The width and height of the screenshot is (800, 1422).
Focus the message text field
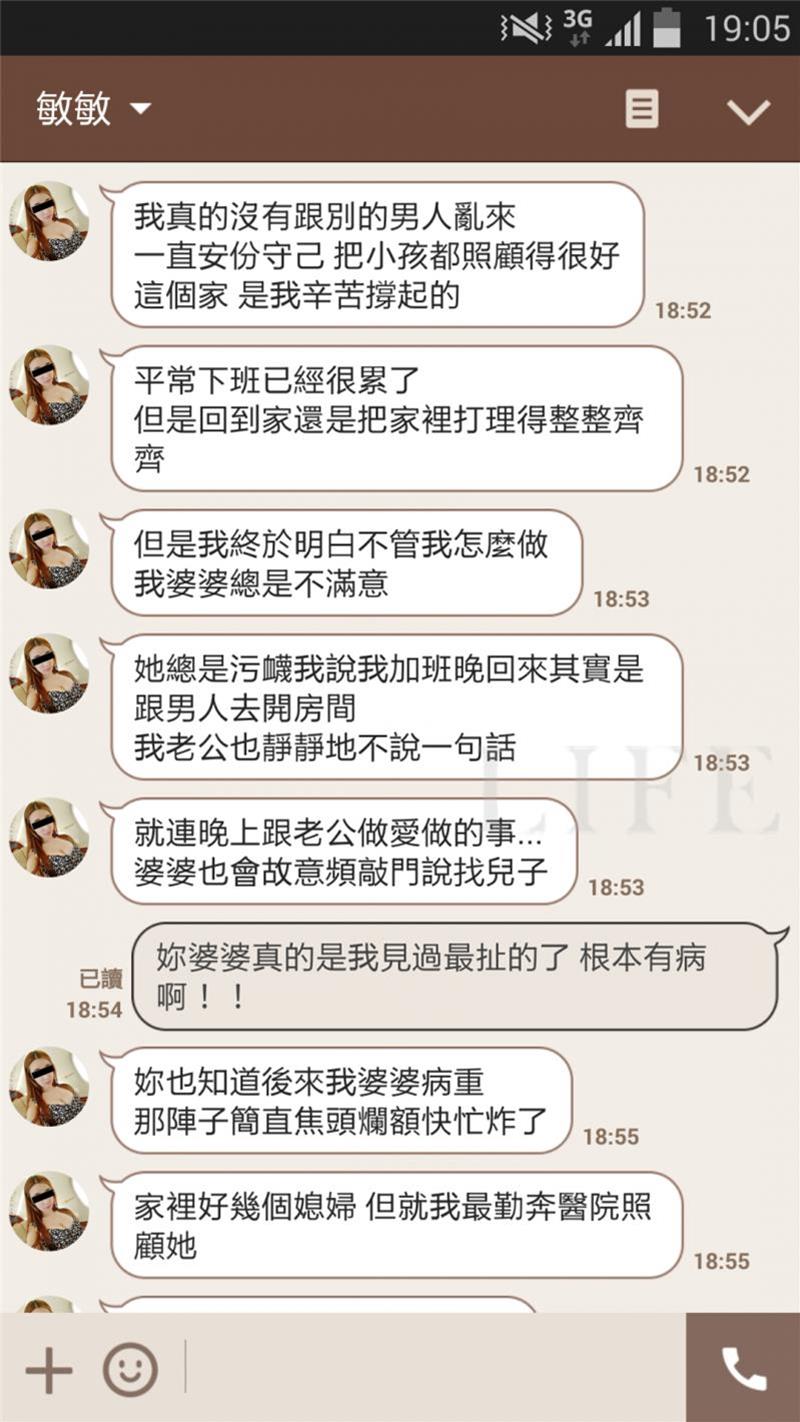tap(430, 1369)
